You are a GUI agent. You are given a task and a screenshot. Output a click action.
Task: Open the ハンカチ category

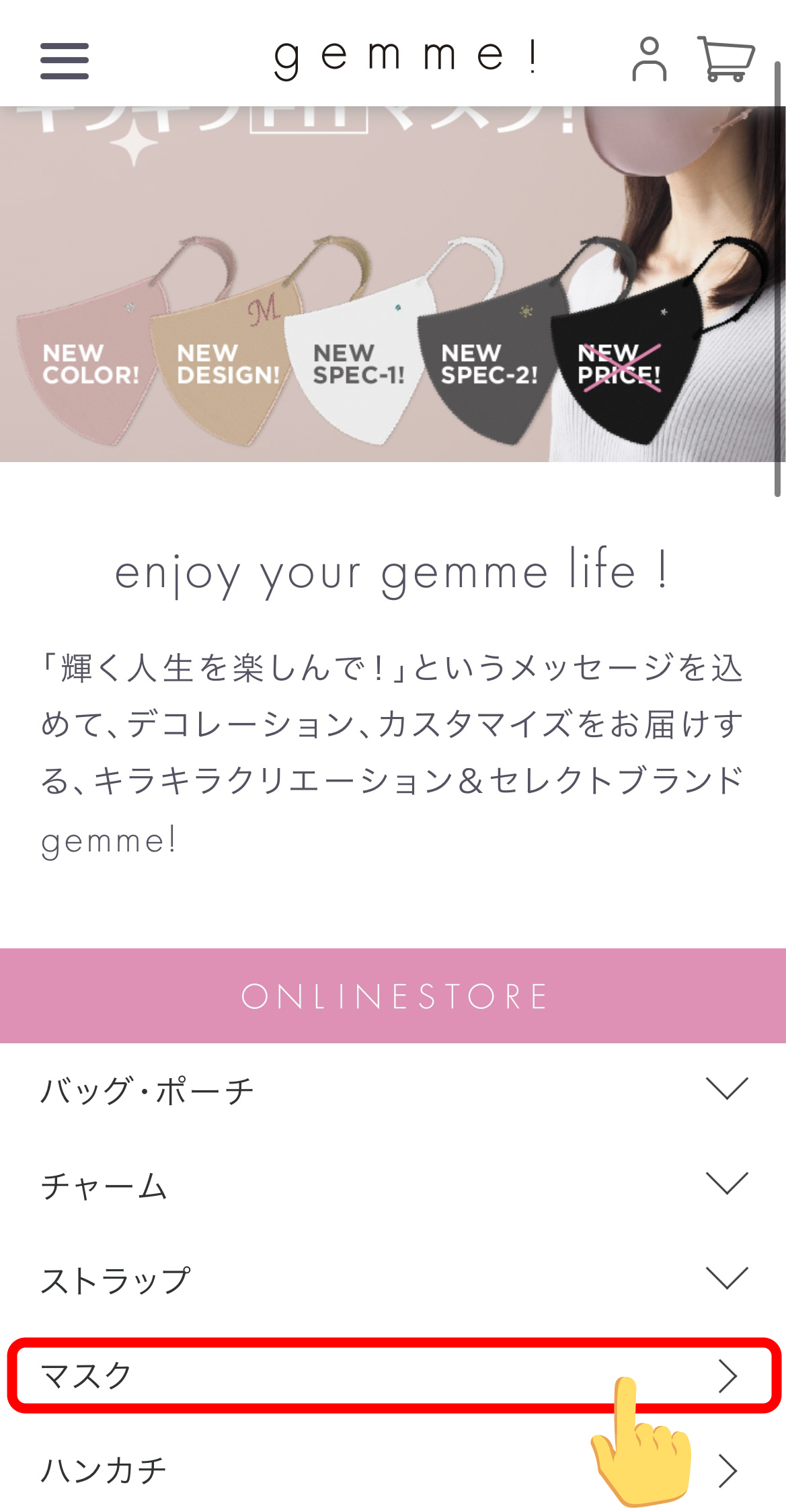(x=393, y=1470)
